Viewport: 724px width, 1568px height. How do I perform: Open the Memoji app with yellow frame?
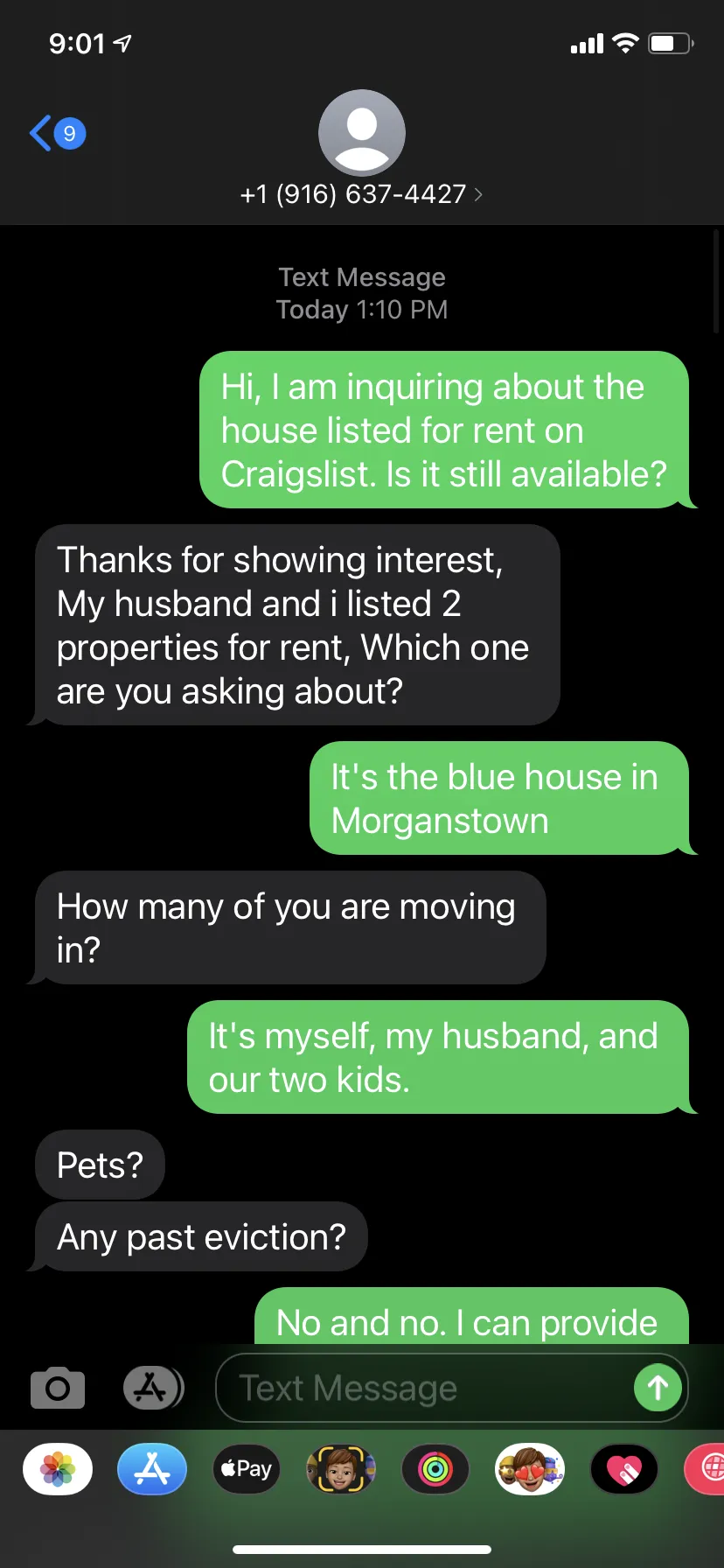click(341, 1468)
